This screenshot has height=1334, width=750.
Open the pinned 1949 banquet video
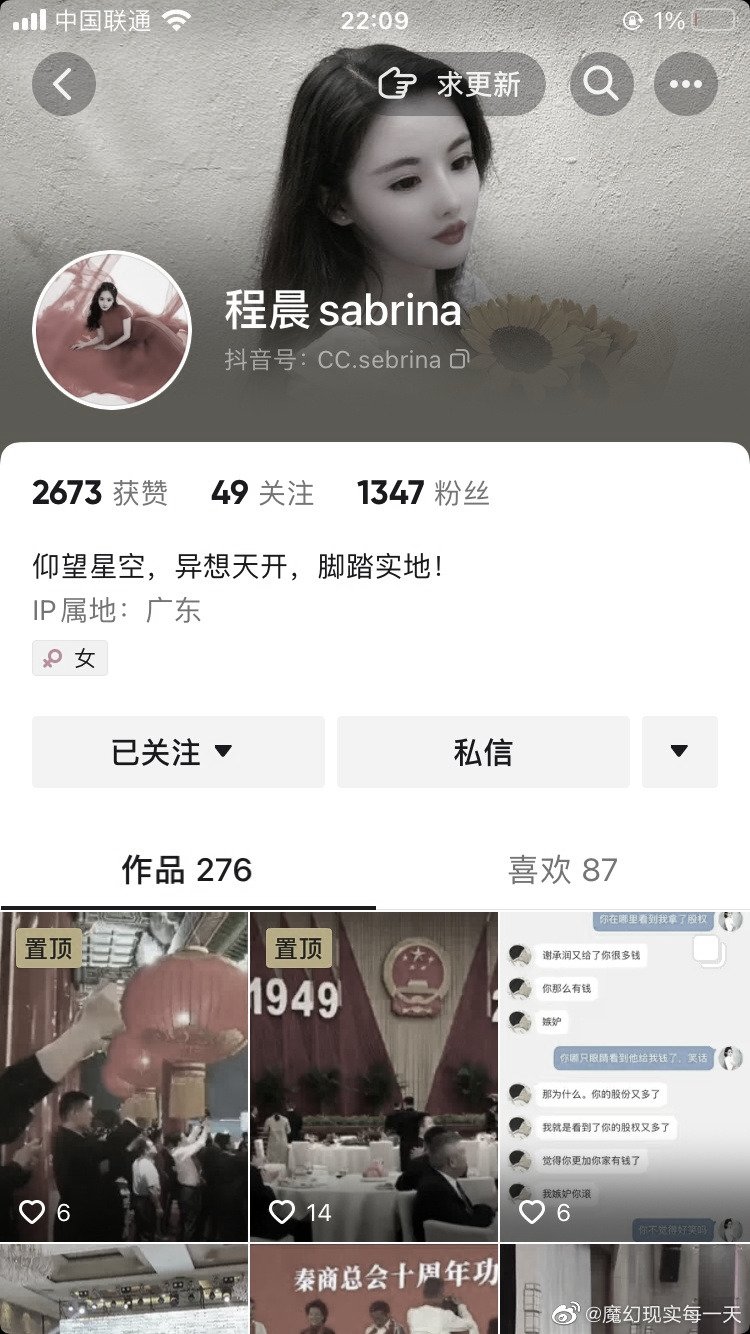click(x=374, y=1076)
